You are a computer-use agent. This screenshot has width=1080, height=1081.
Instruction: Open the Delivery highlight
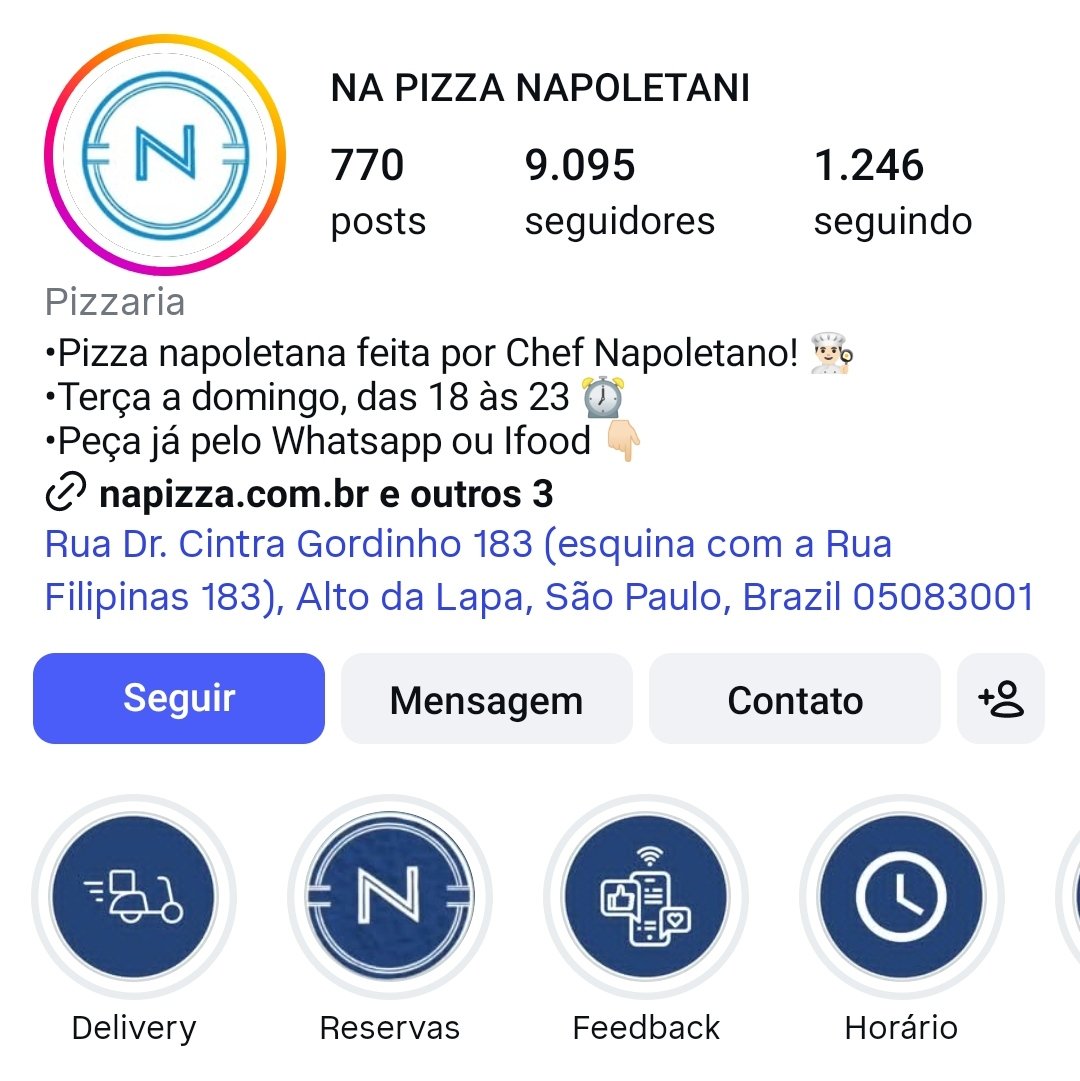coord(134,896)
